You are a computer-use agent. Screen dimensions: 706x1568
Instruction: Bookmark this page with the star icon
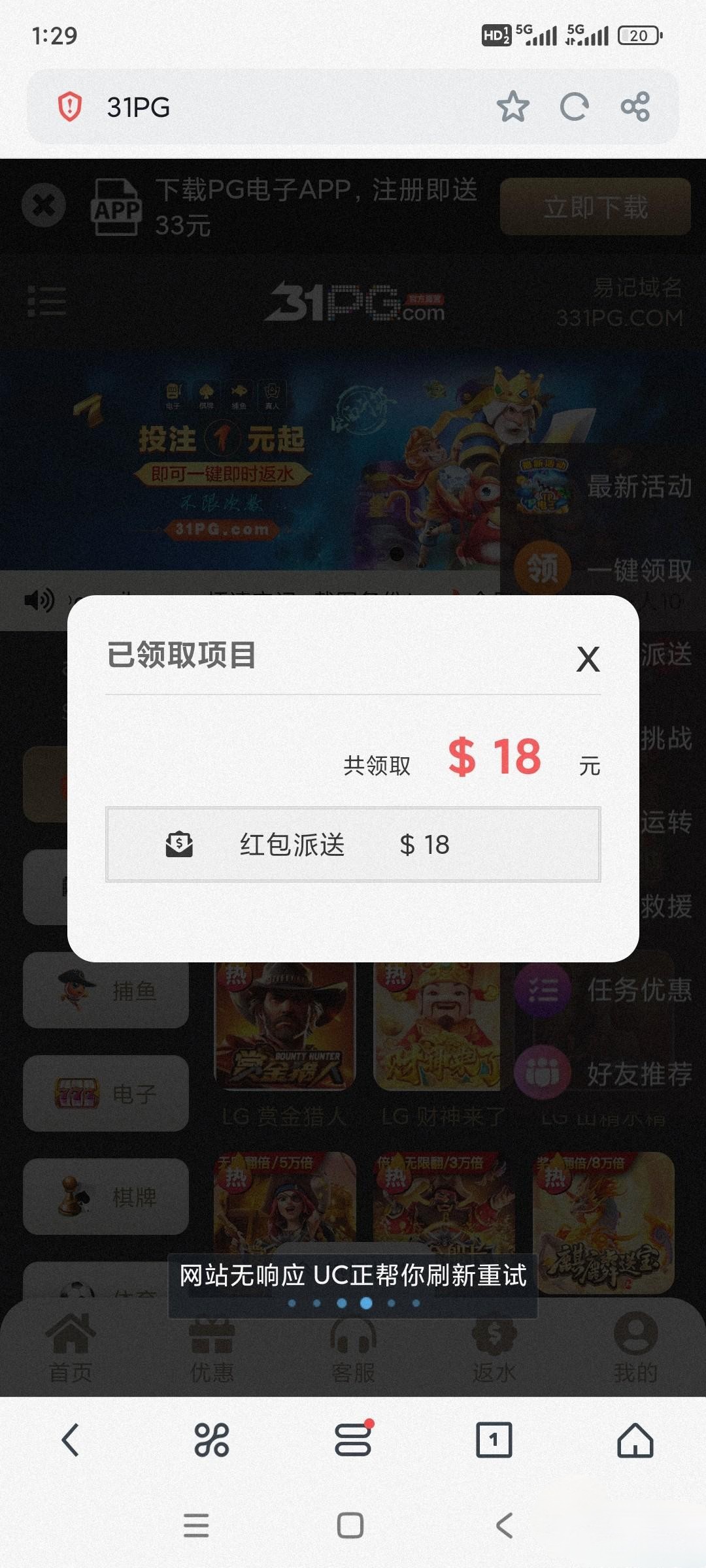click(x=513, y=107)
